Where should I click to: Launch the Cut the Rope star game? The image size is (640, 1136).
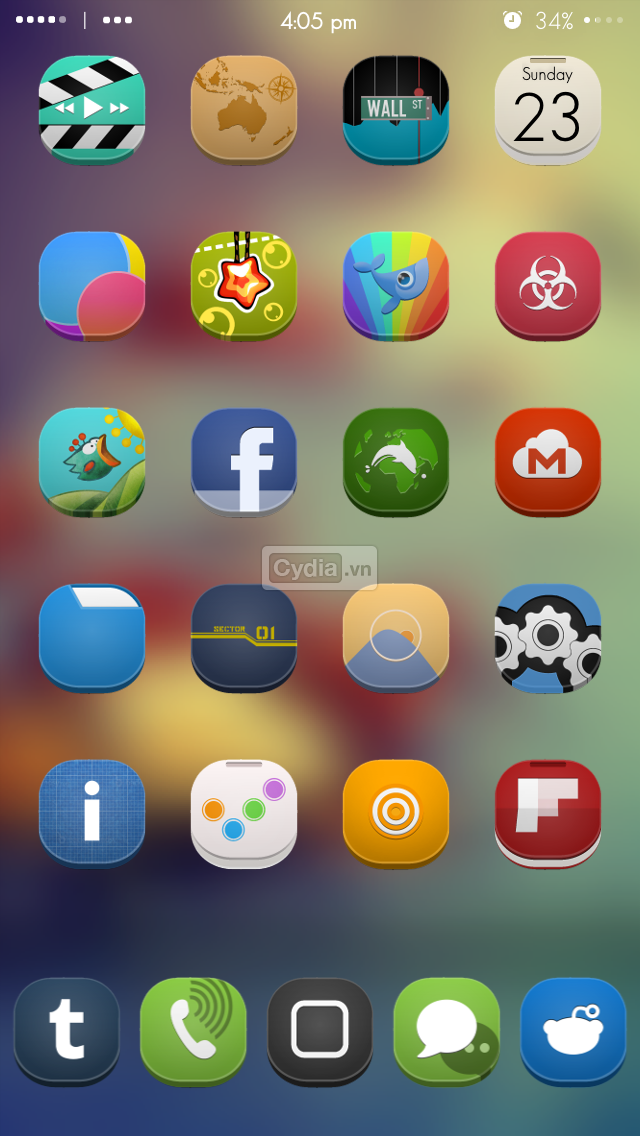(x=244, y=285)
